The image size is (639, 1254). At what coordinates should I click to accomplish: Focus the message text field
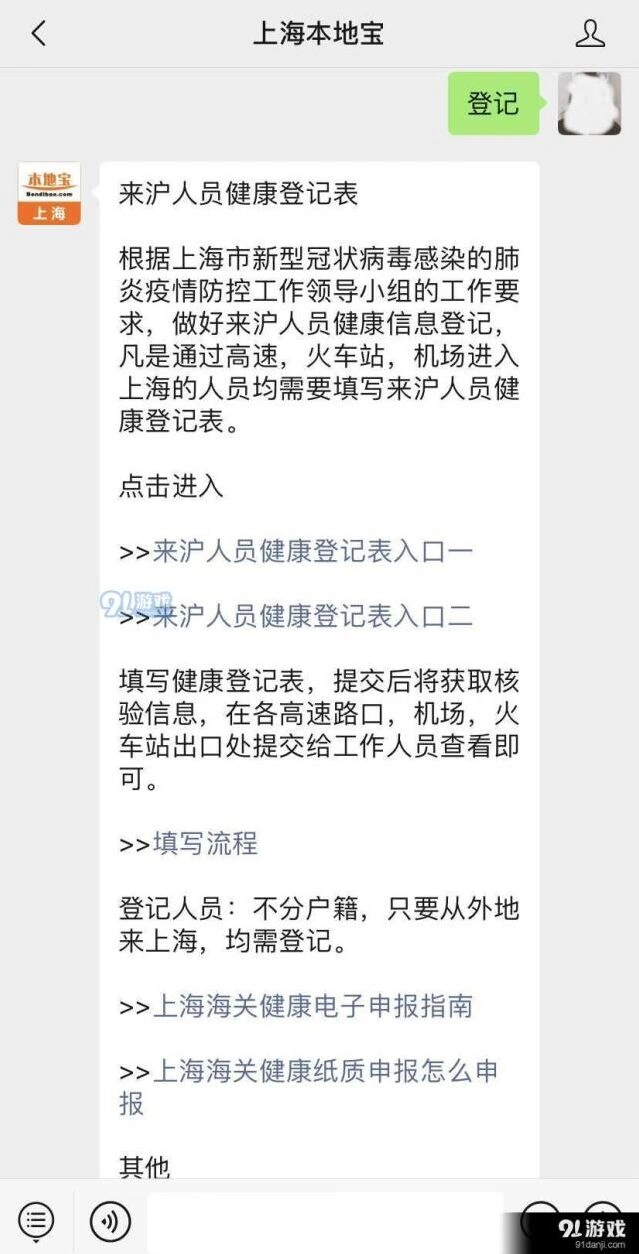click(x=326, y=1221)
